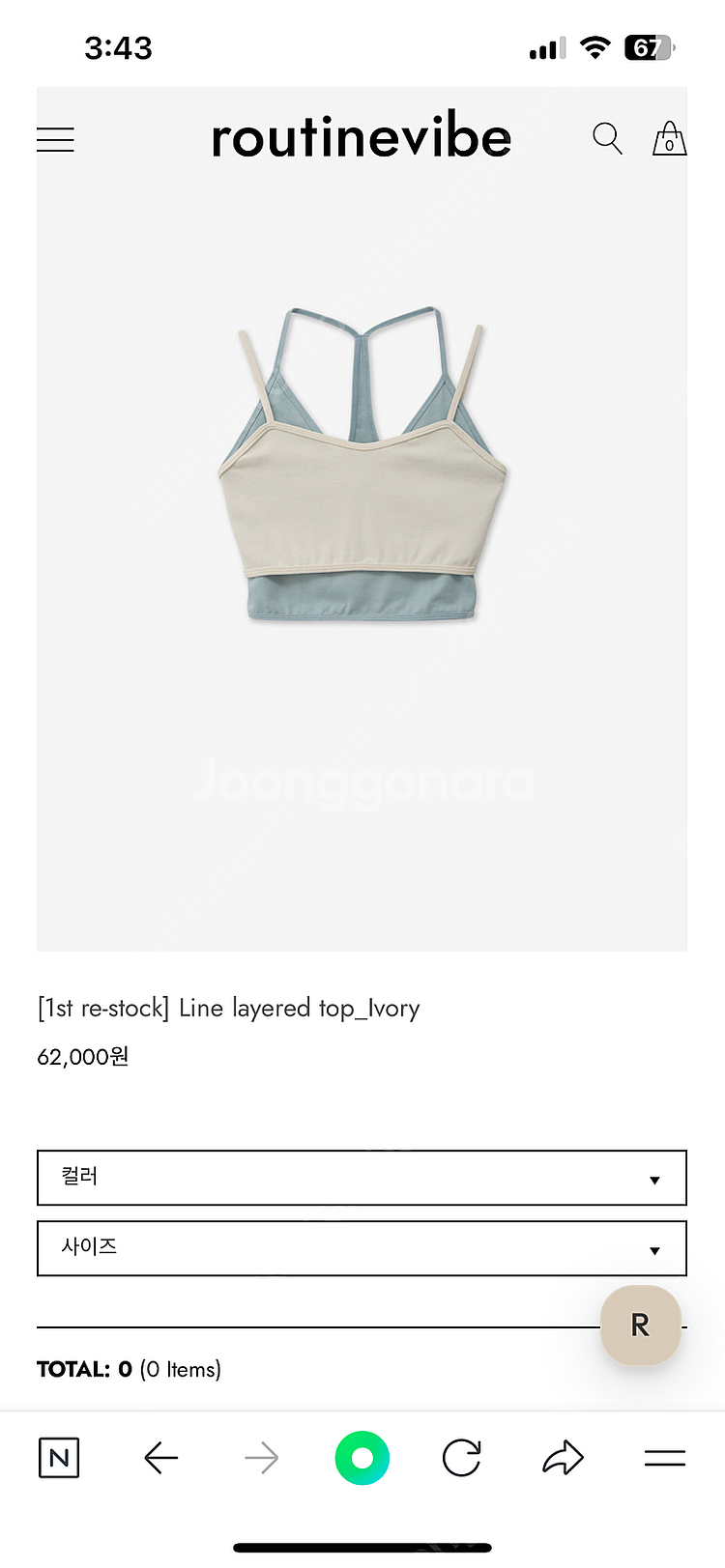The image size is (725, 1568).
Task: Tap the green circle browser button
Action: [362, 1458]
